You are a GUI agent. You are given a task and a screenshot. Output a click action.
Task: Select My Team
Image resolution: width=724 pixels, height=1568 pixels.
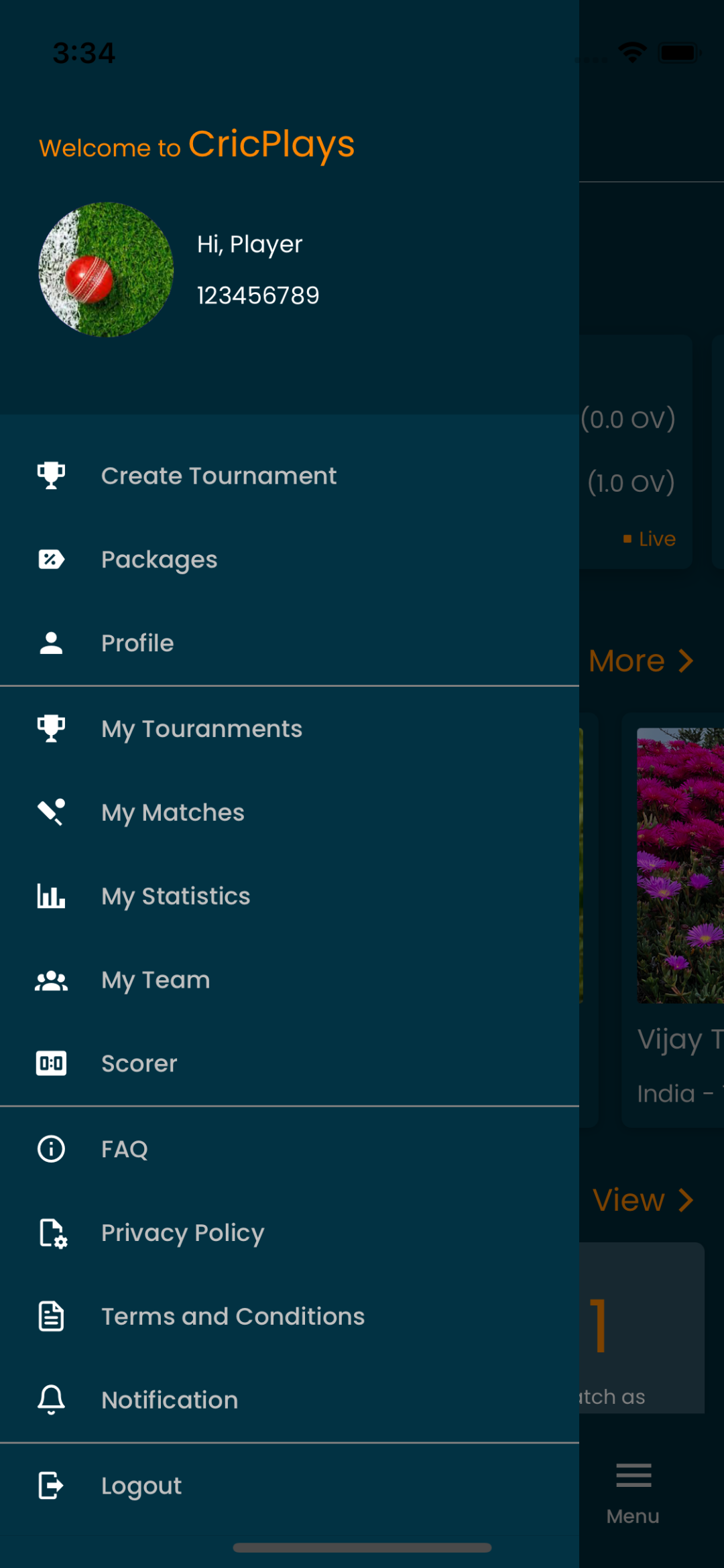pyautogui.click(x=290, y=980)
